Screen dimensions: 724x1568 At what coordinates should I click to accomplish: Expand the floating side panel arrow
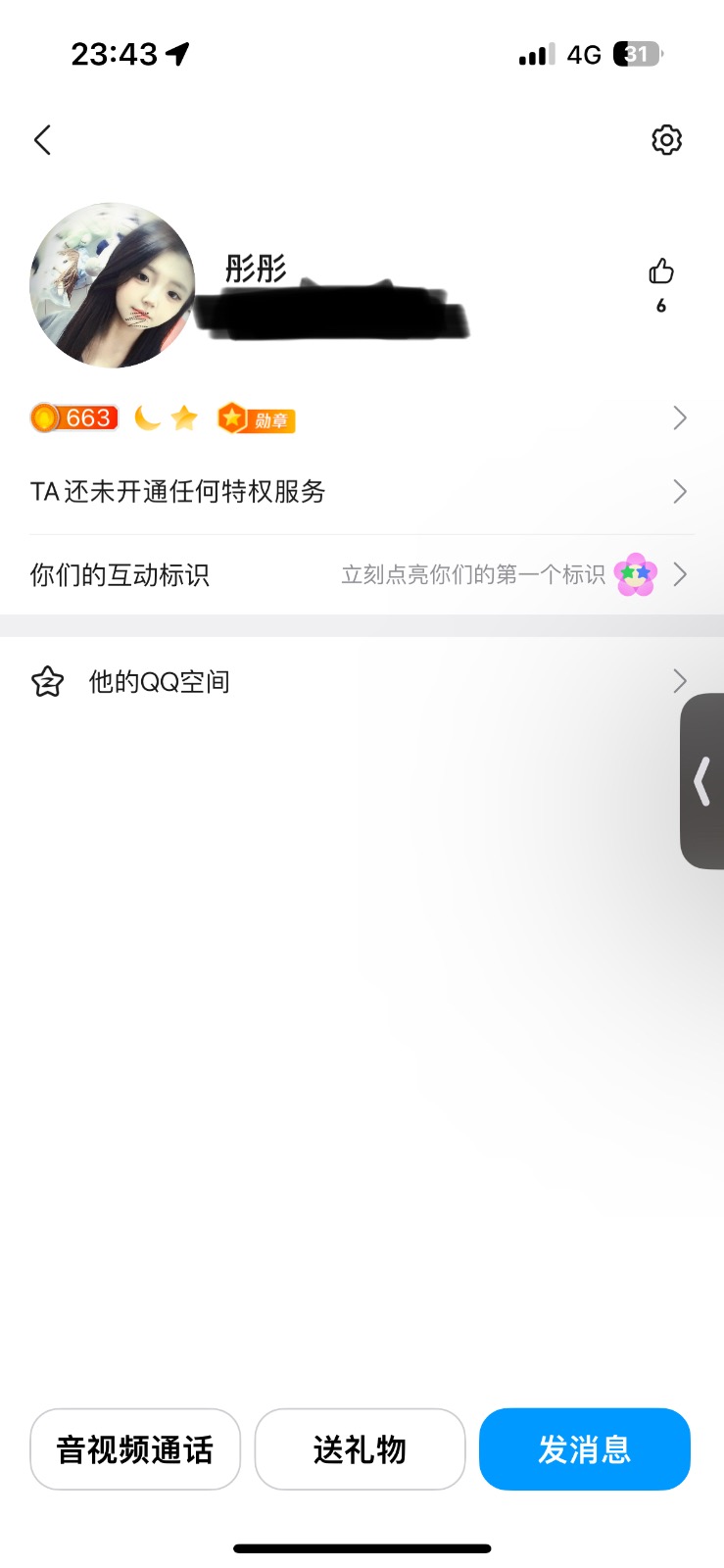(x=702, y=781)
